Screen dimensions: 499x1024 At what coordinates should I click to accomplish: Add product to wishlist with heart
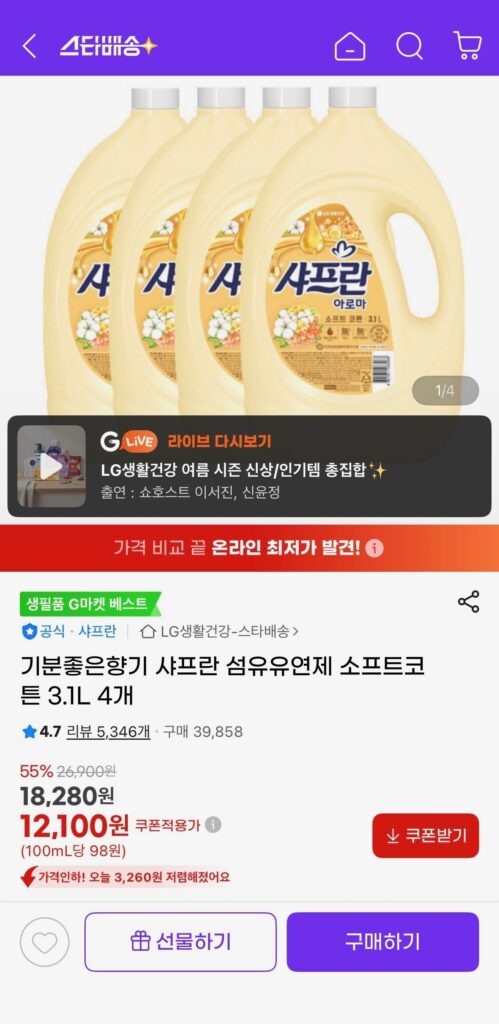[x=44, y=942]
